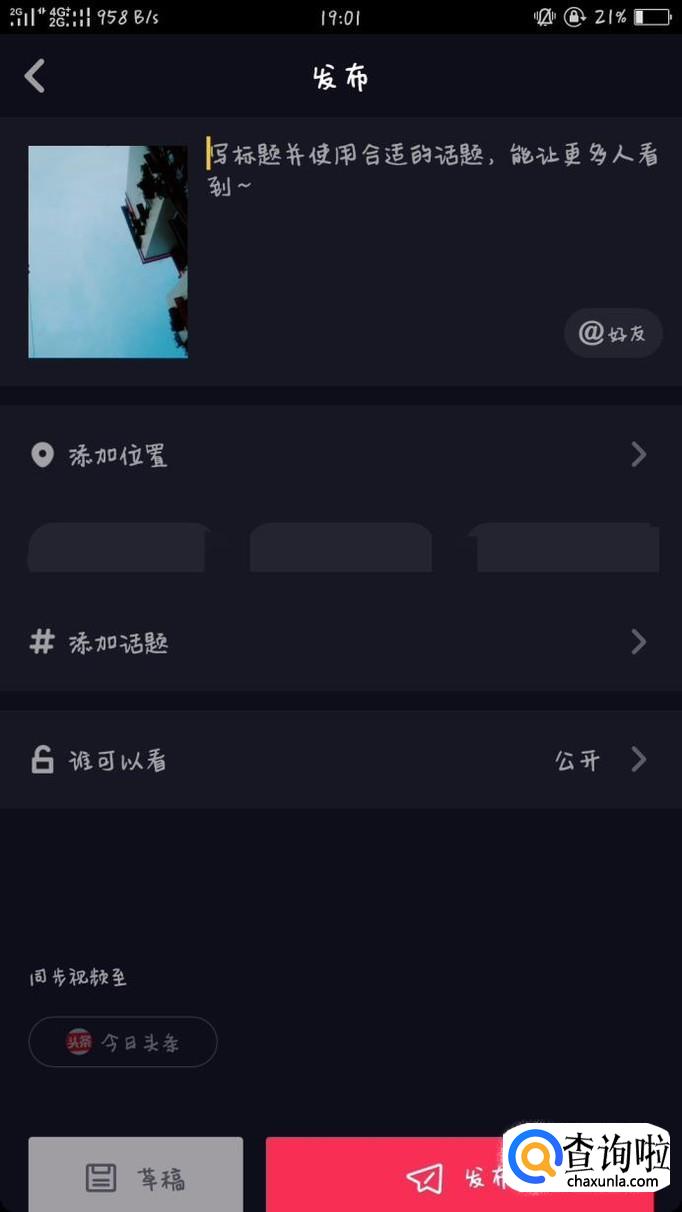
Task: Open the 添加话题 row
Action: pyautogui.click(x=340, y=642)
